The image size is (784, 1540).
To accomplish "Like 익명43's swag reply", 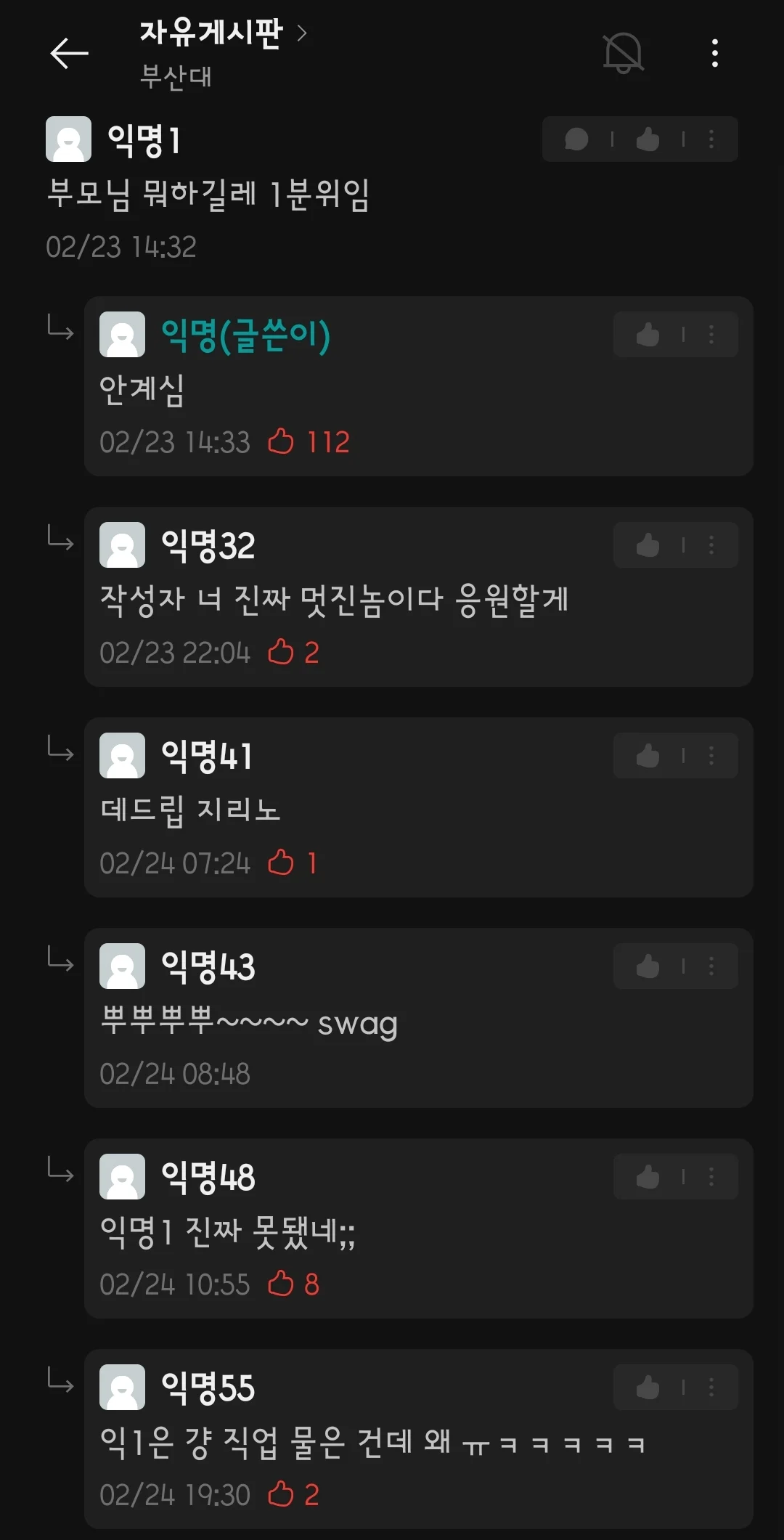I will tap(648, 966).
